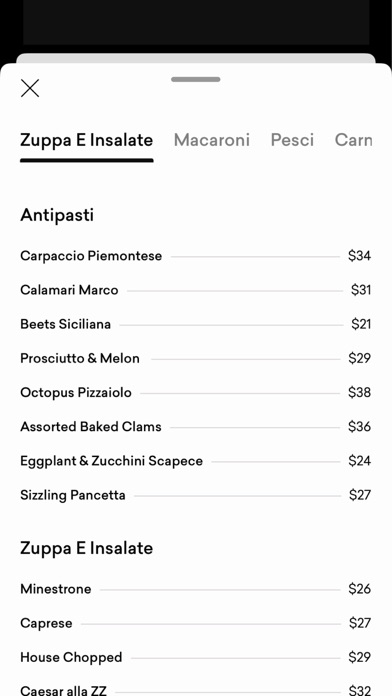The height and width of the screenshot is (696, 392).
Task: Close the menu sheet
Action: [30, 88]
